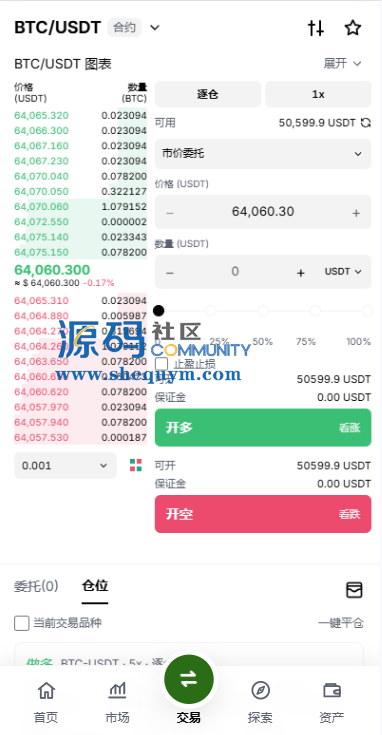Increase the price with the plus button

click(356, 213)
